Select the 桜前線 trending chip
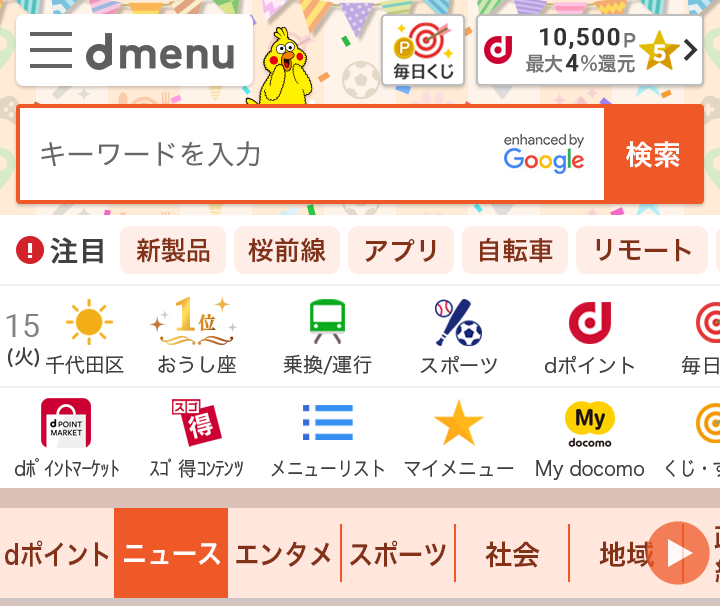This screenshot has height=606, width=720. click(287, 250)
